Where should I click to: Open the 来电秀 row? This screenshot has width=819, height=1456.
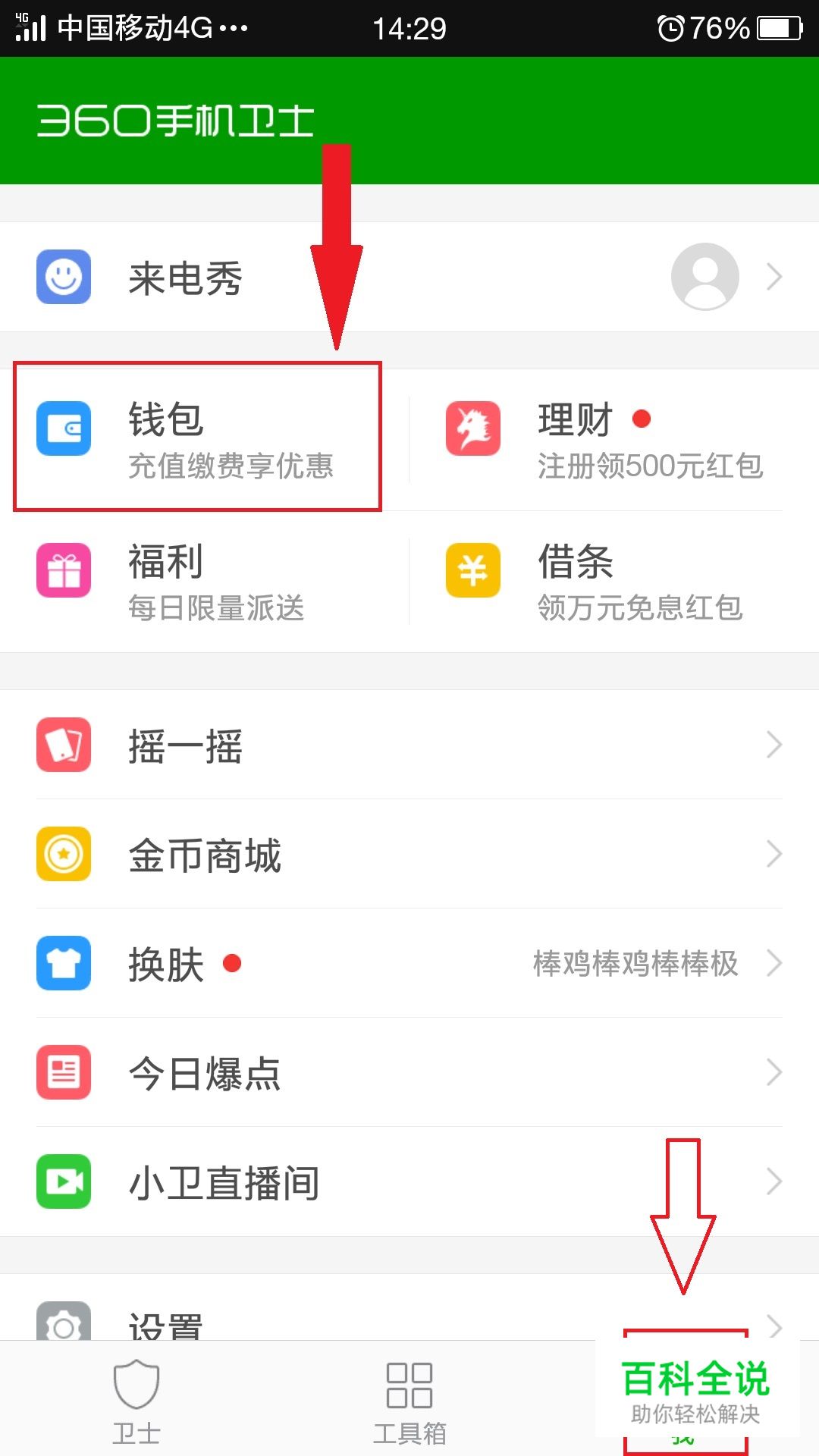point(409,277)
